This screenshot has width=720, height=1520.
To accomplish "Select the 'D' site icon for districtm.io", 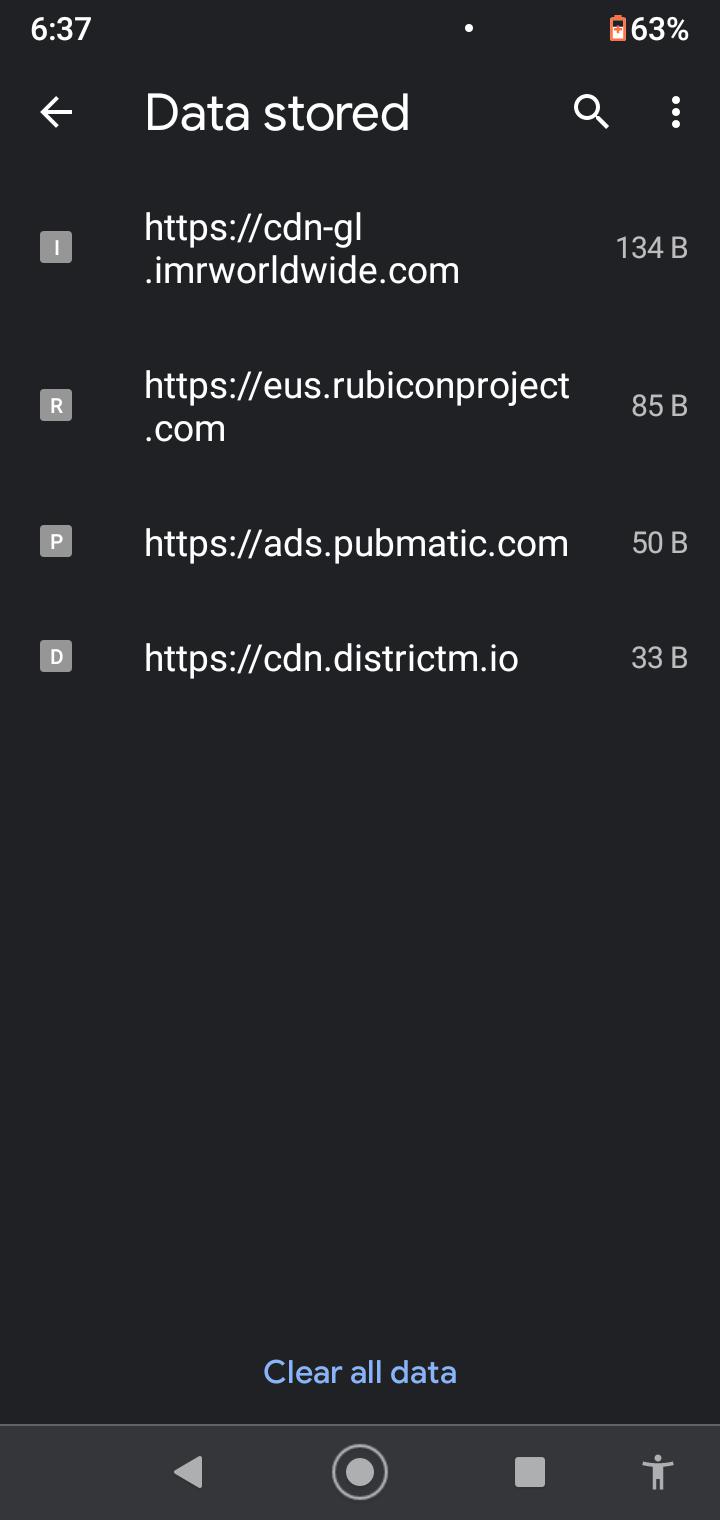I will pyautogui.click(x=55, y=657).
